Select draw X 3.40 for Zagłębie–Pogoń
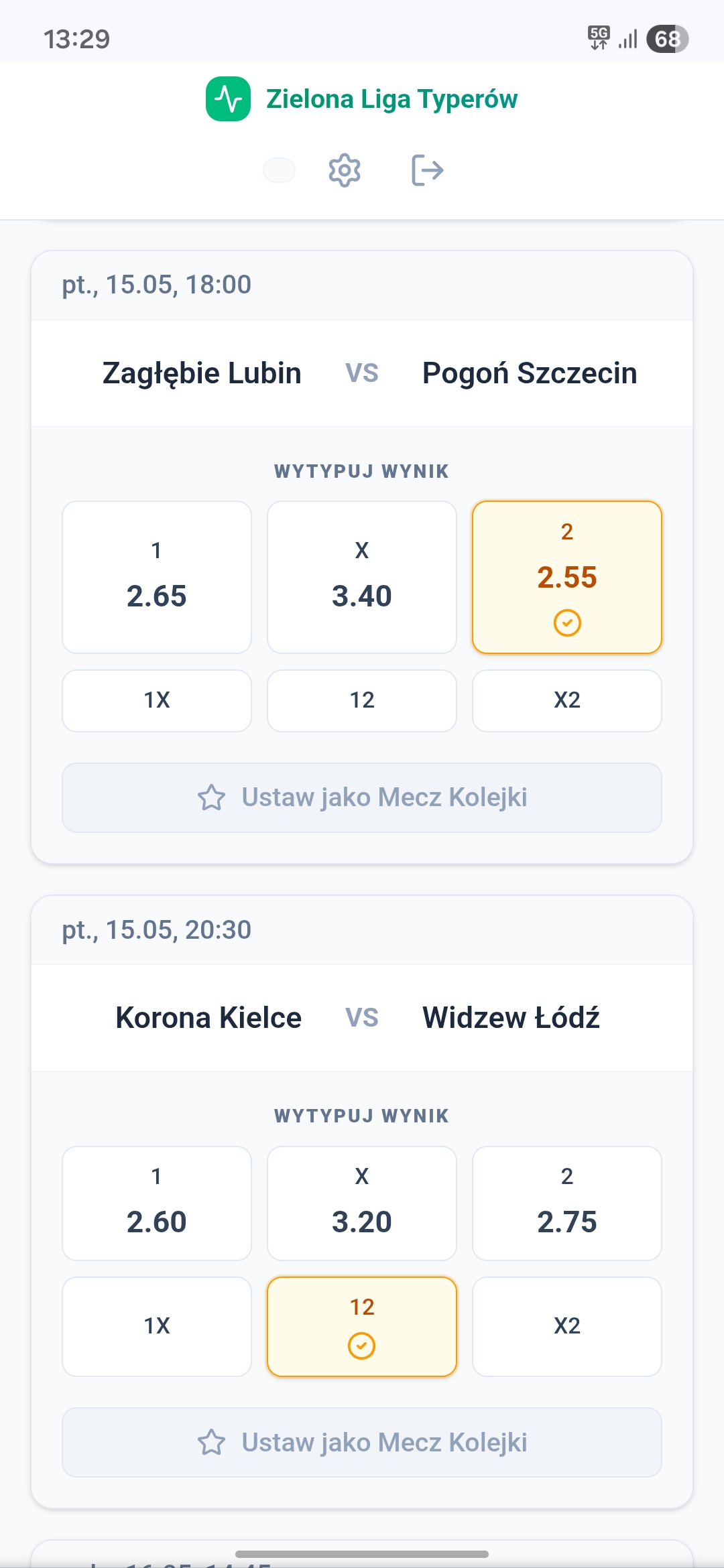Screen dimensions: 724x1568 pyautogui.click(x=362, y=577)
